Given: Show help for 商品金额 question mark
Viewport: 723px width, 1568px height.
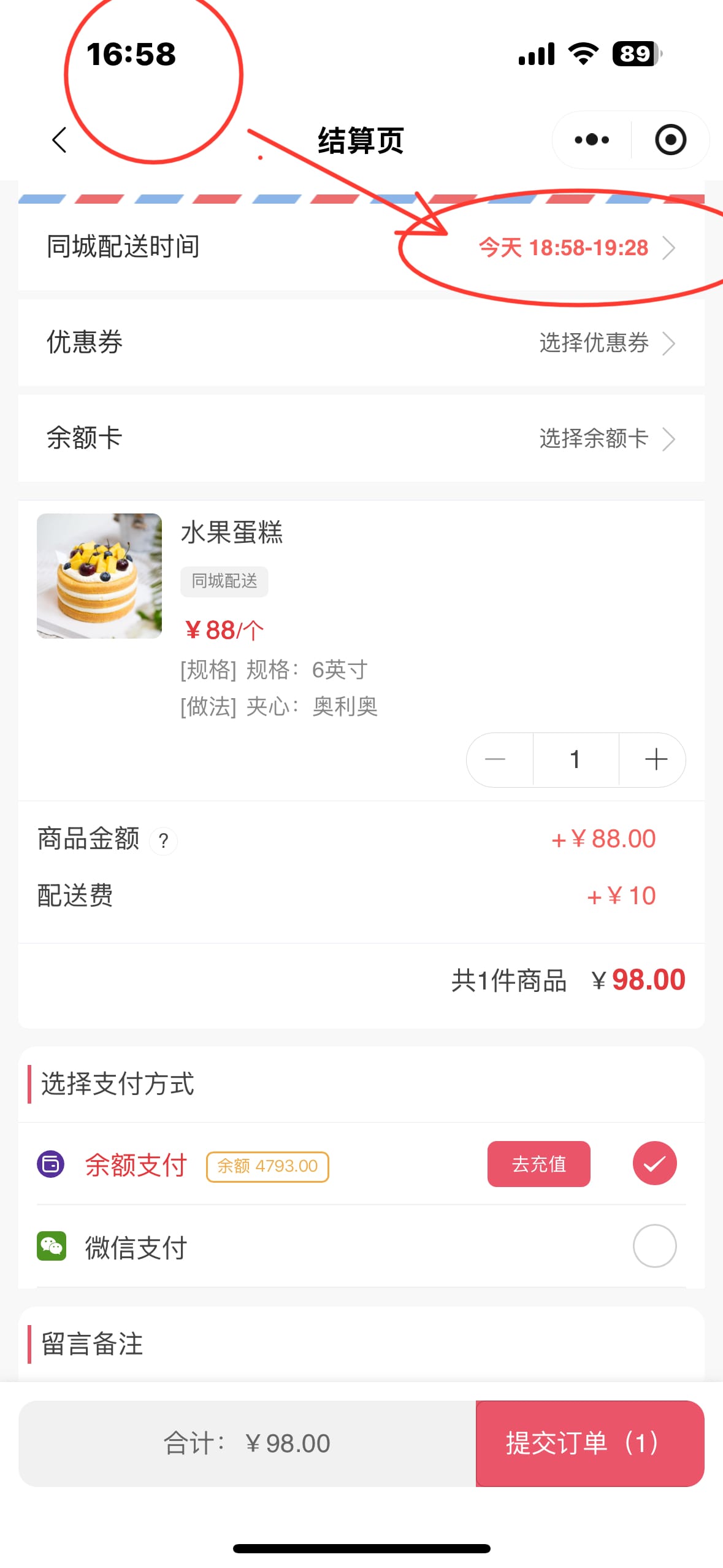Looking at the screenshot, I should (163, 840).
